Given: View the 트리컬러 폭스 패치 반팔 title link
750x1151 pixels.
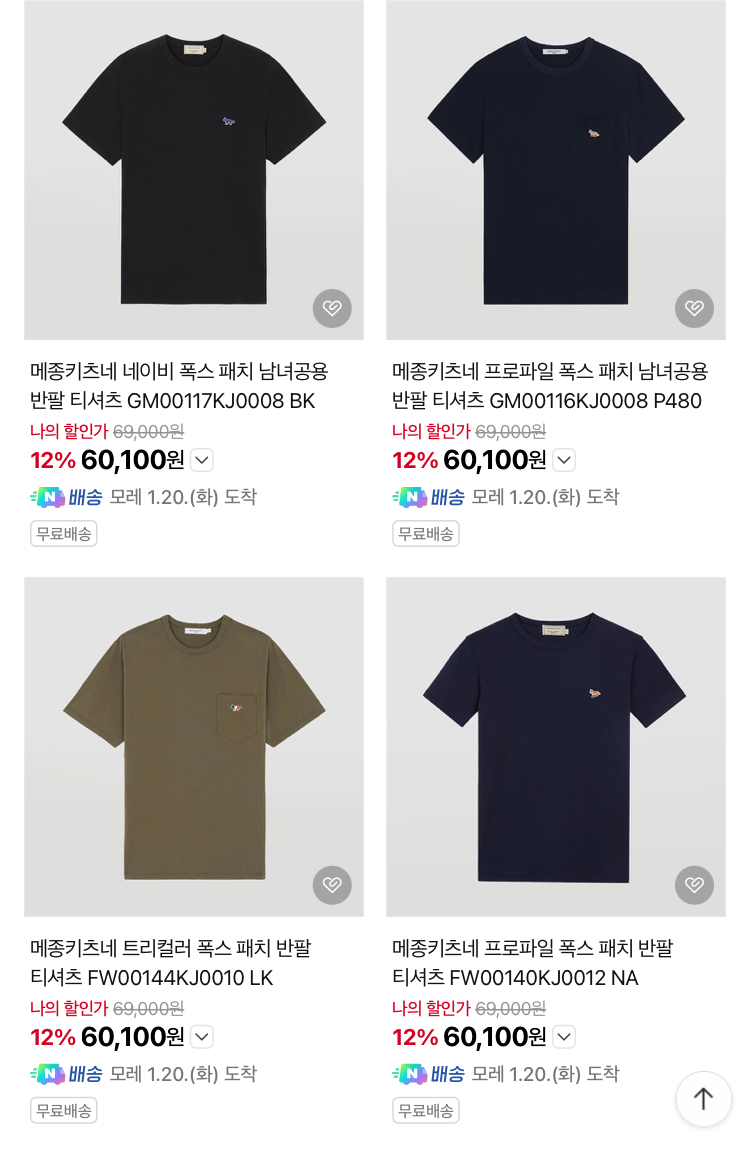Looking at the screenshot, I should click(x=170, y=962).
